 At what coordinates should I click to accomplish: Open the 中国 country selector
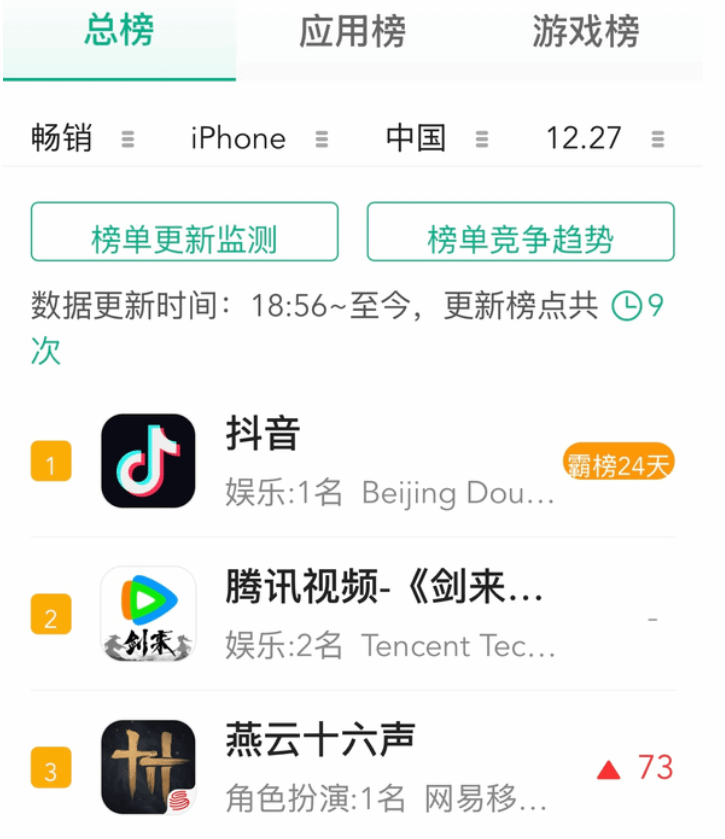(x=436, y=138)
